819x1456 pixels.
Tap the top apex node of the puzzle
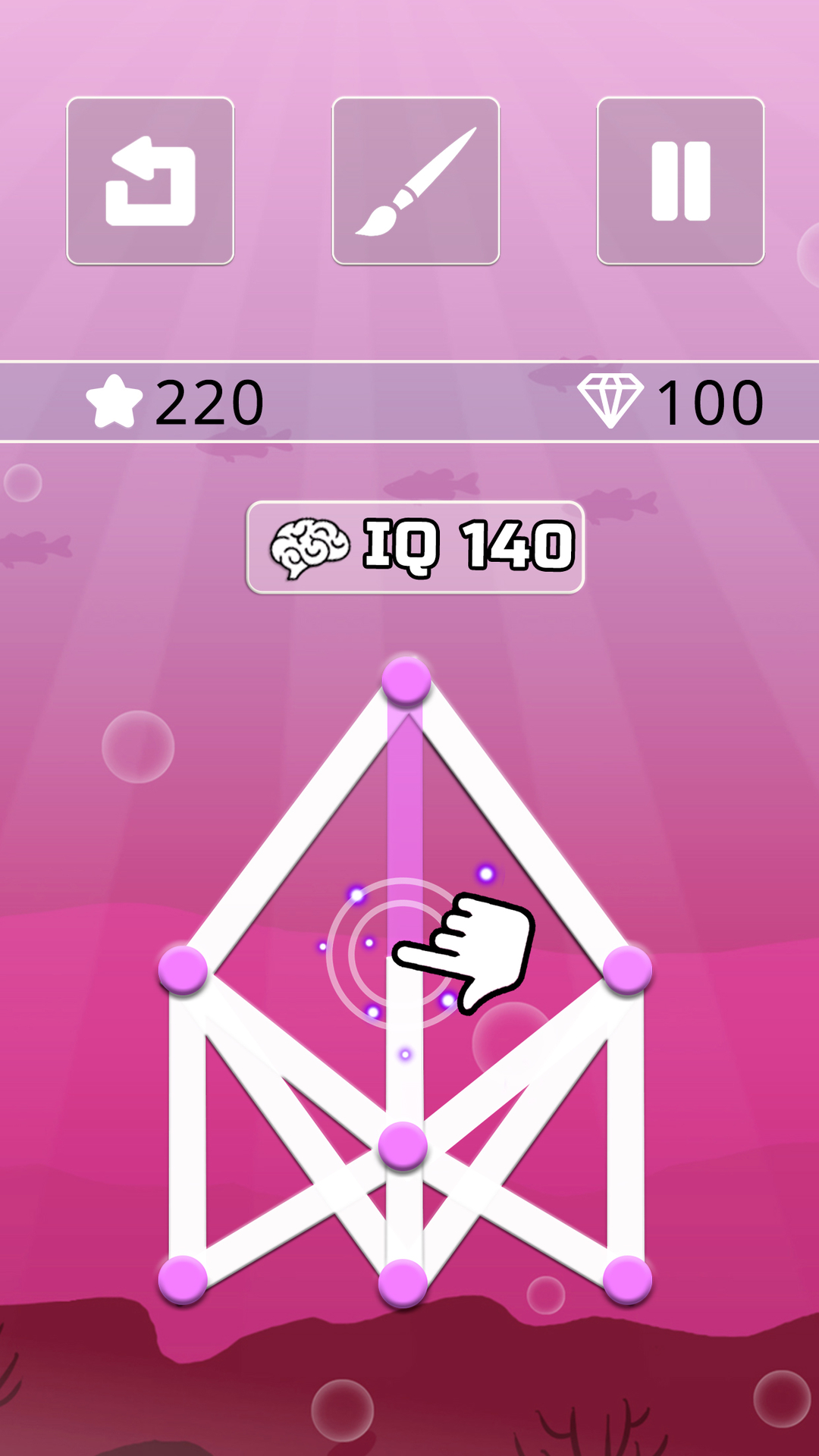(406, 681)
